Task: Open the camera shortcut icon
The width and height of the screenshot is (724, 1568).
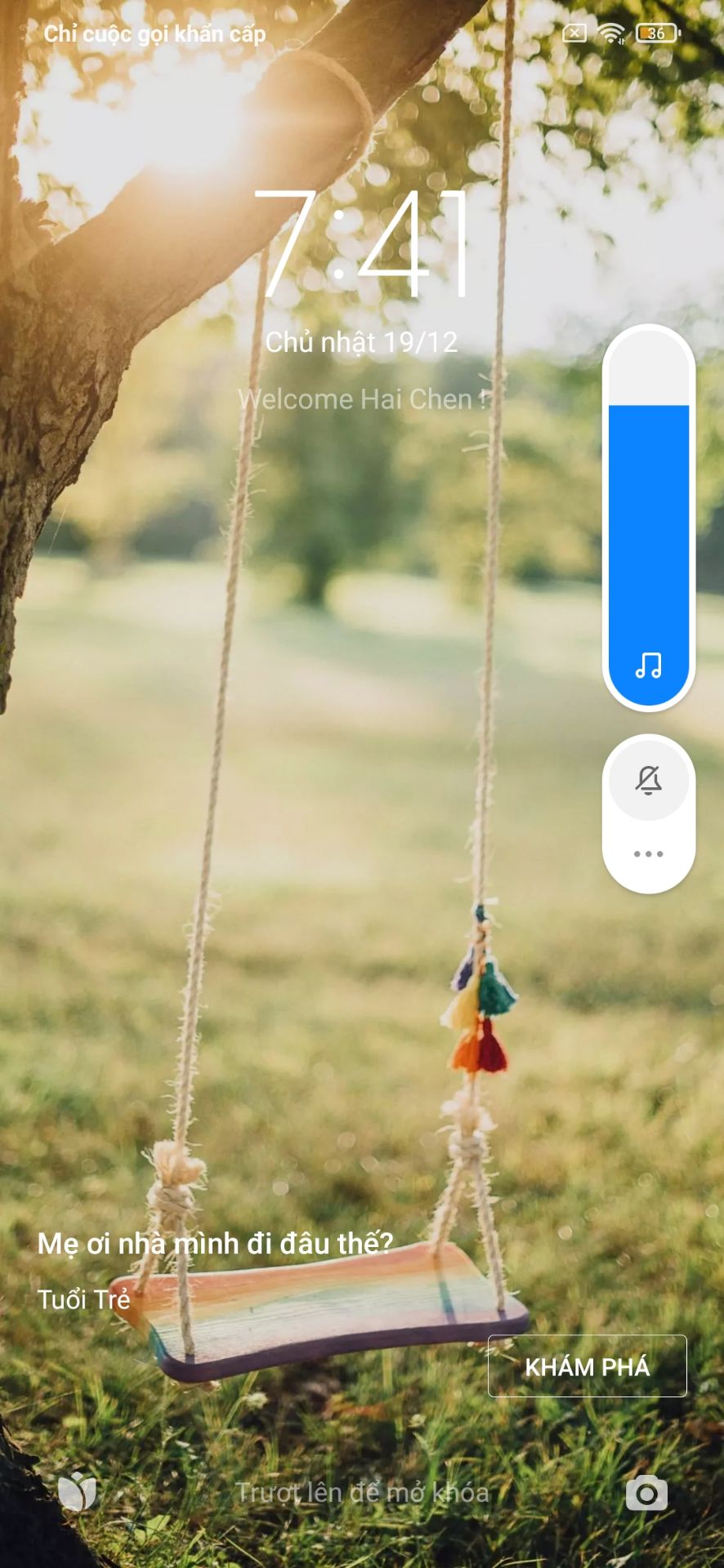Action: coord(646,1494)
